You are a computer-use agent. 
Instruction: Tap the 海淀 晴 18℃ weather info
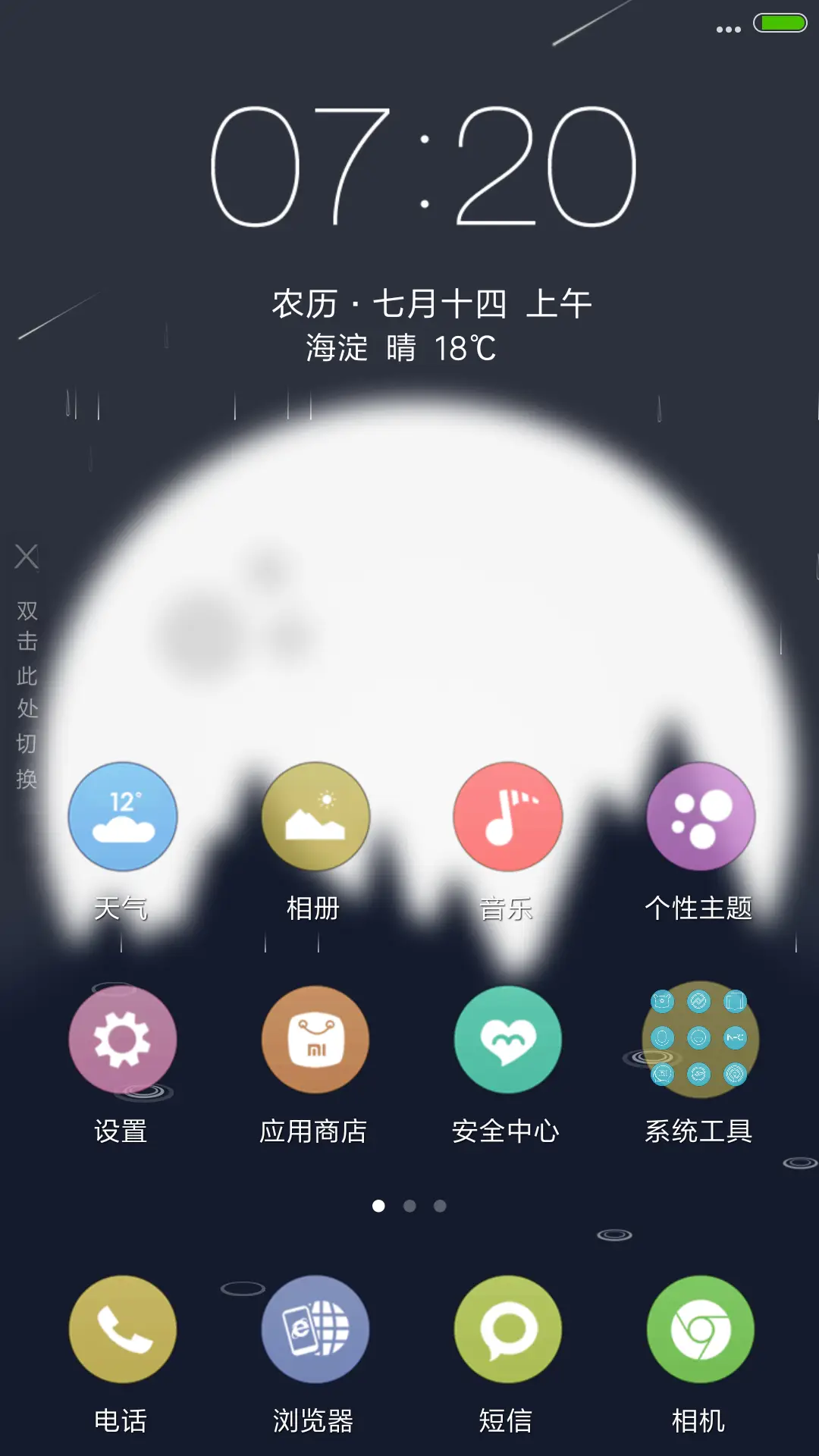[400, 350]
